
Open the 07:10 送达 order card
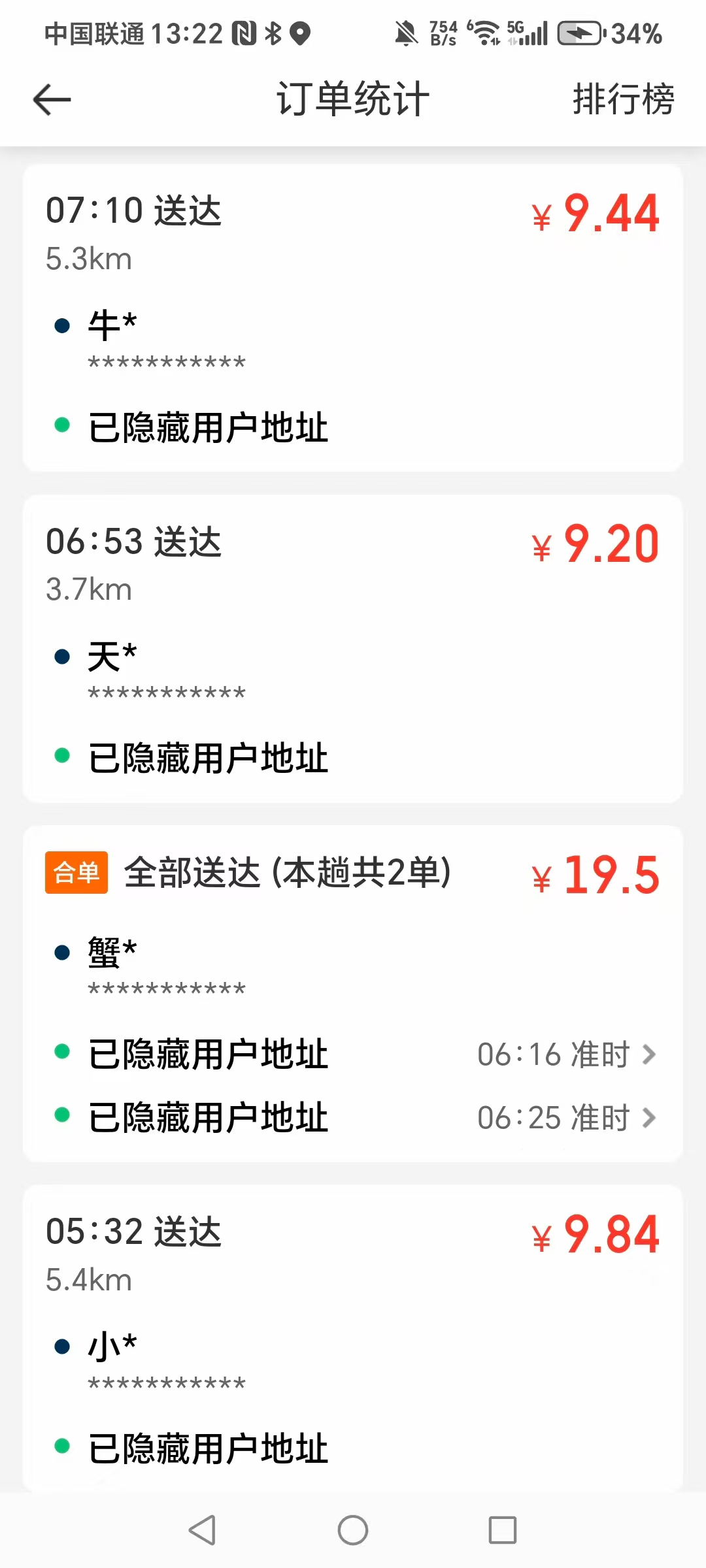(x=353, y=318)
